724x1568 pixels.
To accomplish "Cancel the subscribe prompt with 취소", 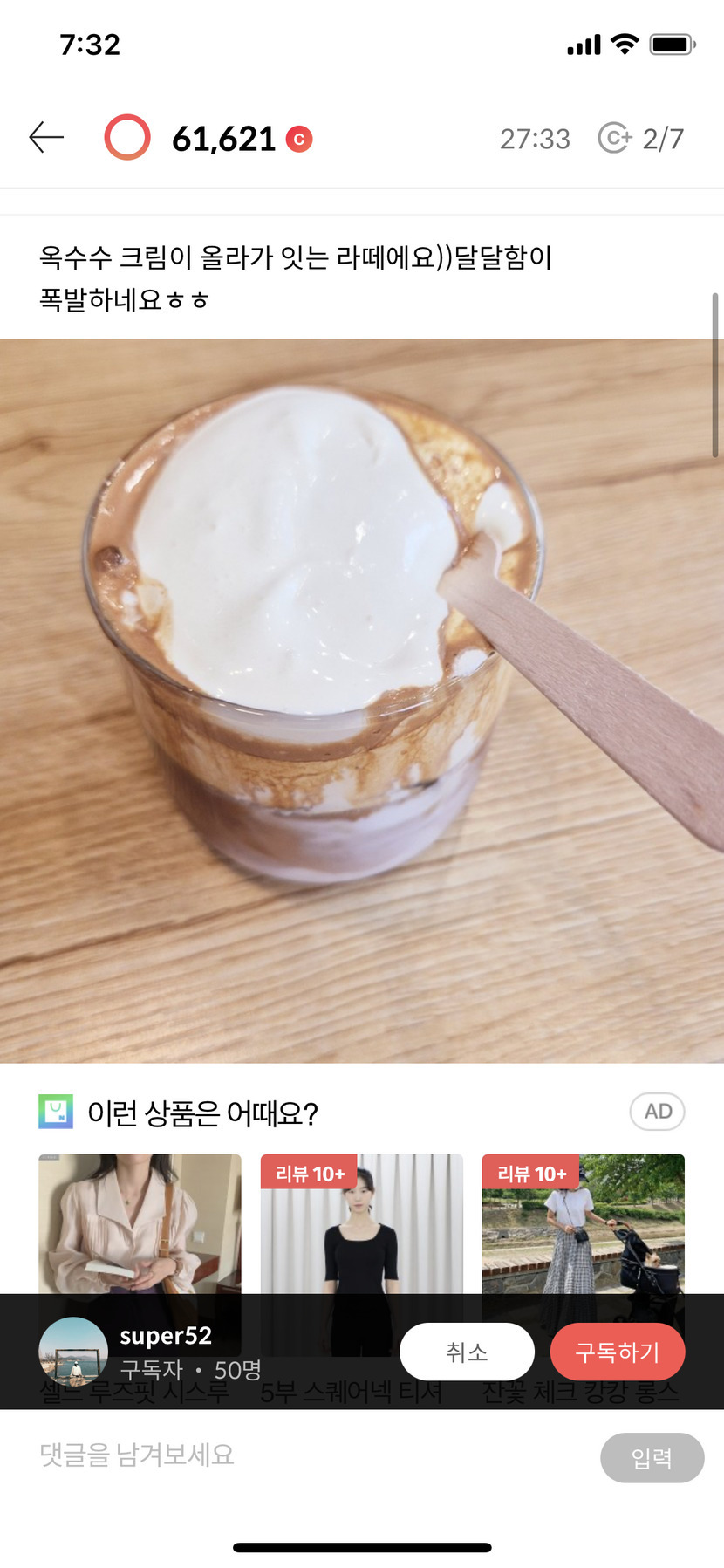I will click(x=467, y=1352).
